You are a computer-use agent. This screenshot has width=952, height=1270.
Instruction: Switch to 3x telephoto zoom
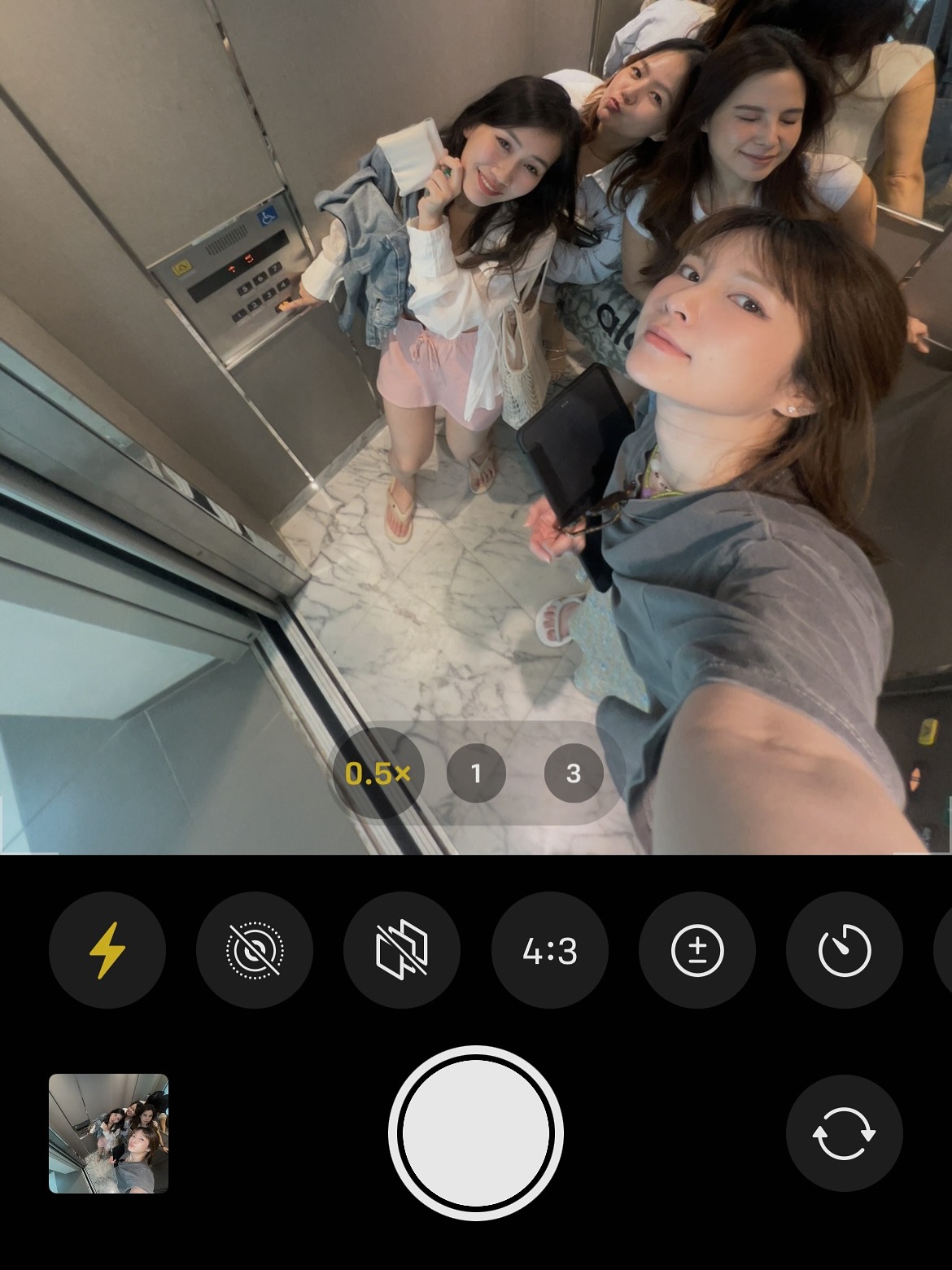(x=574, y=773)
